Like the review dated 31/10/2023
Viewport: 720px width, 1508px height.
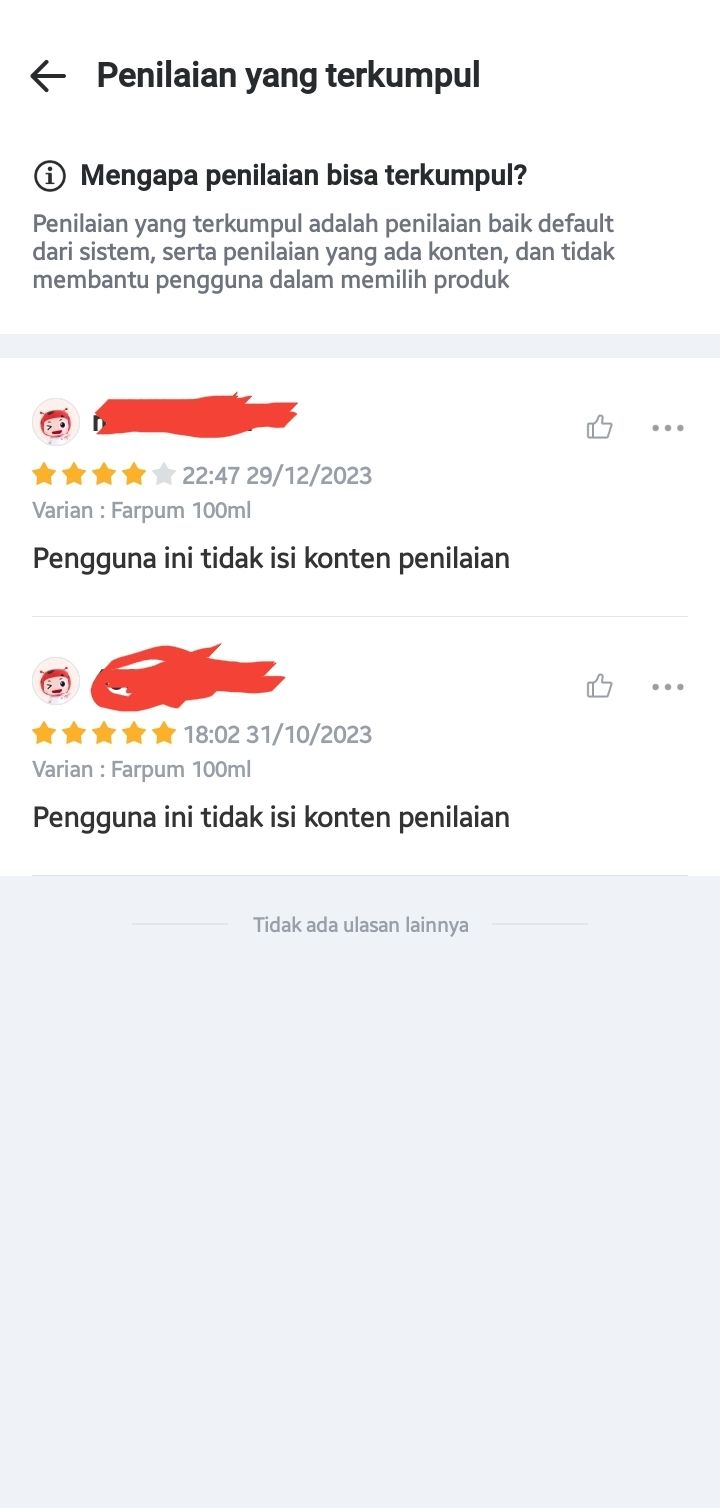click(599, 686)
